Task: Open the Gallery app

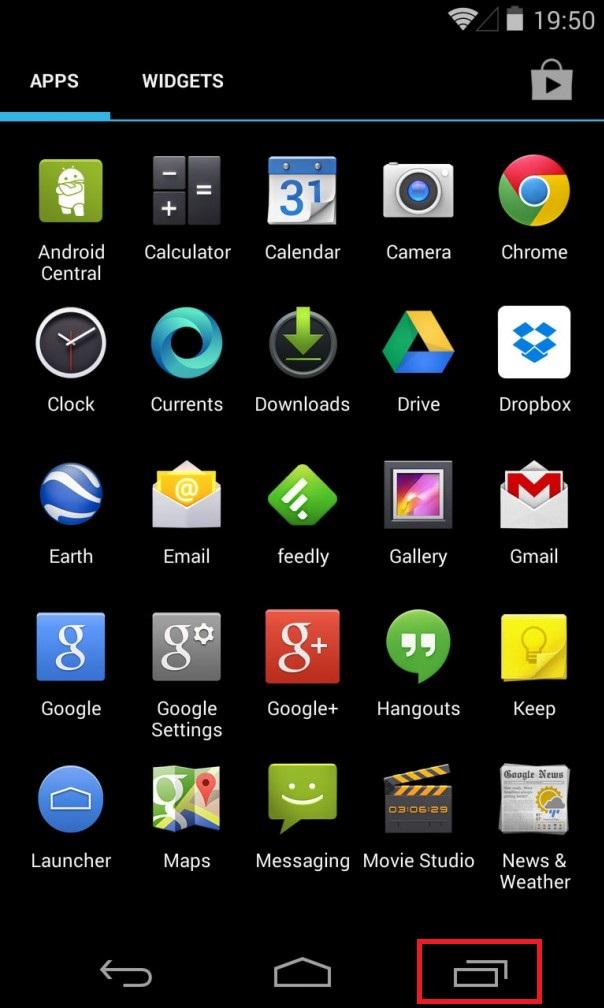Action: (418, 495)
